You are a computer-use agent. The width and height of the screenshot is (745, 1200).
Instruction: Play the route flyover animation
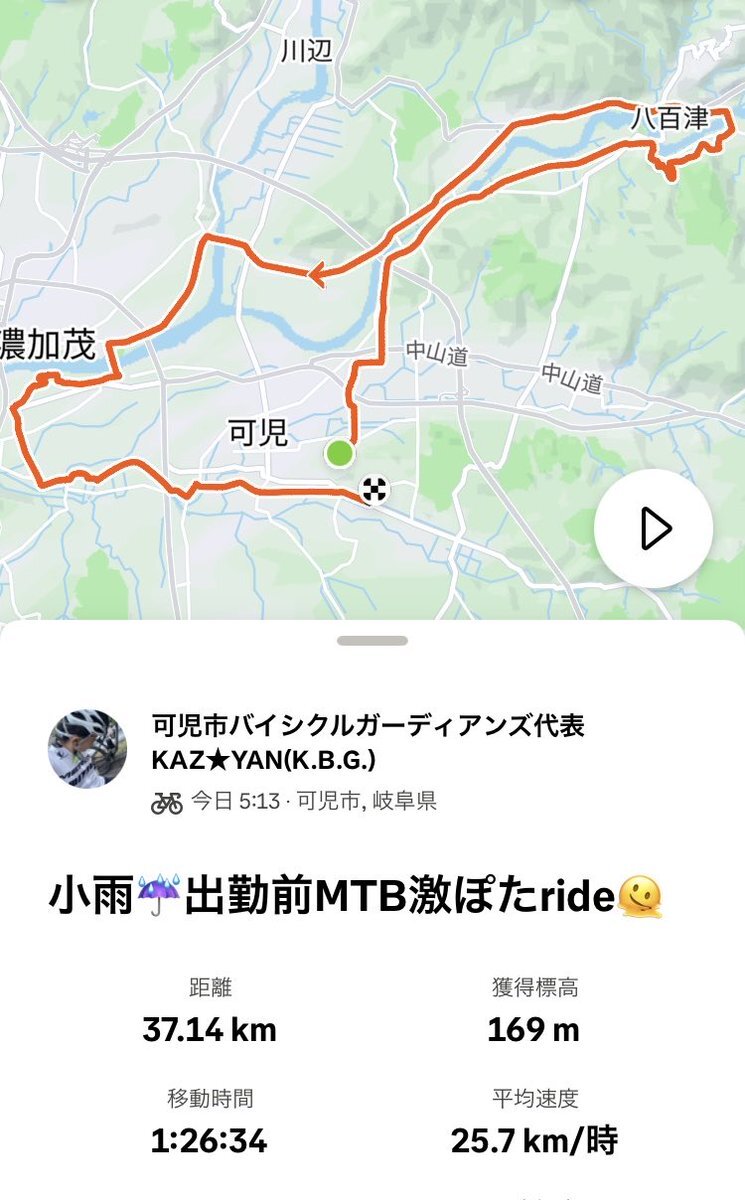tap(653, 527)
